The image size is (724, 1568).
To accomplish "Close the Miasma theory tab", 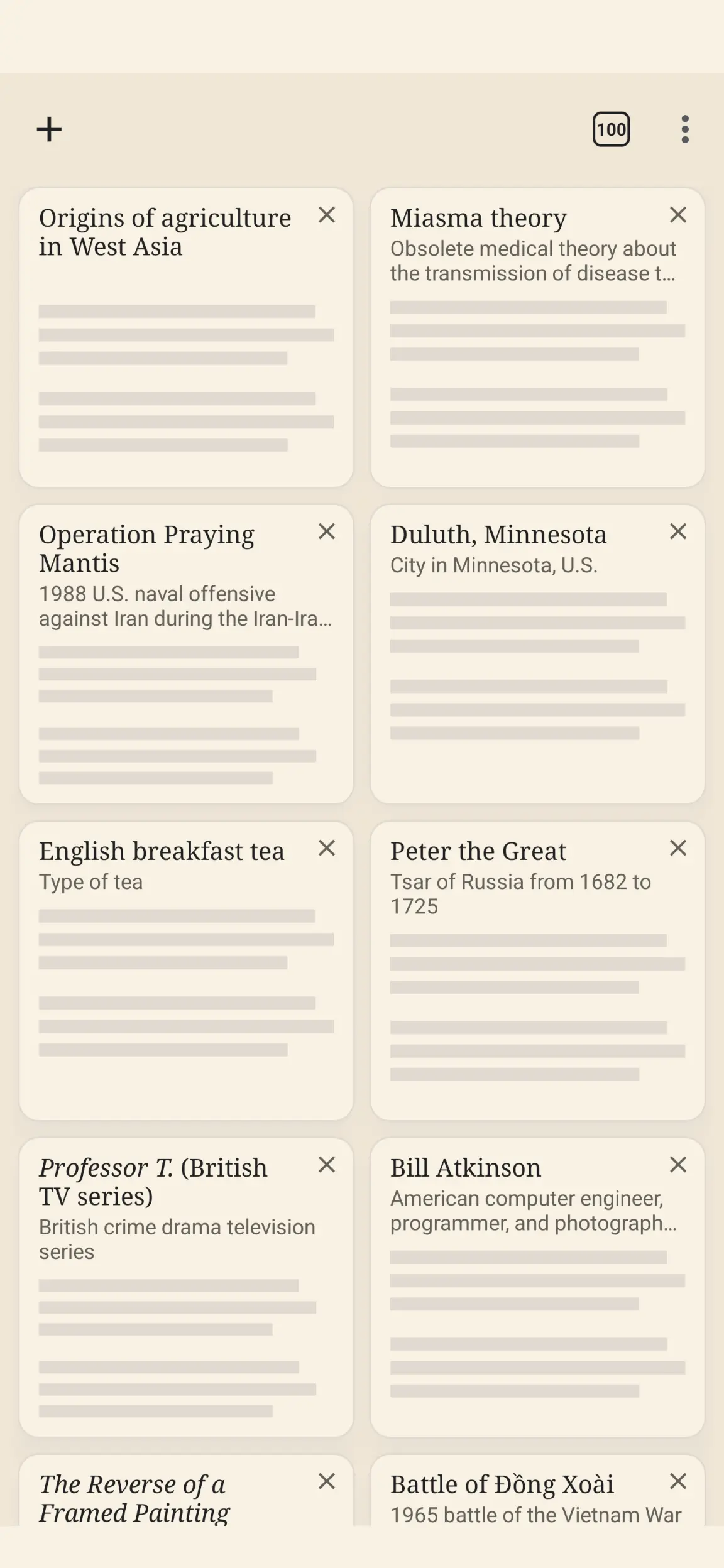I will [678, 215].
